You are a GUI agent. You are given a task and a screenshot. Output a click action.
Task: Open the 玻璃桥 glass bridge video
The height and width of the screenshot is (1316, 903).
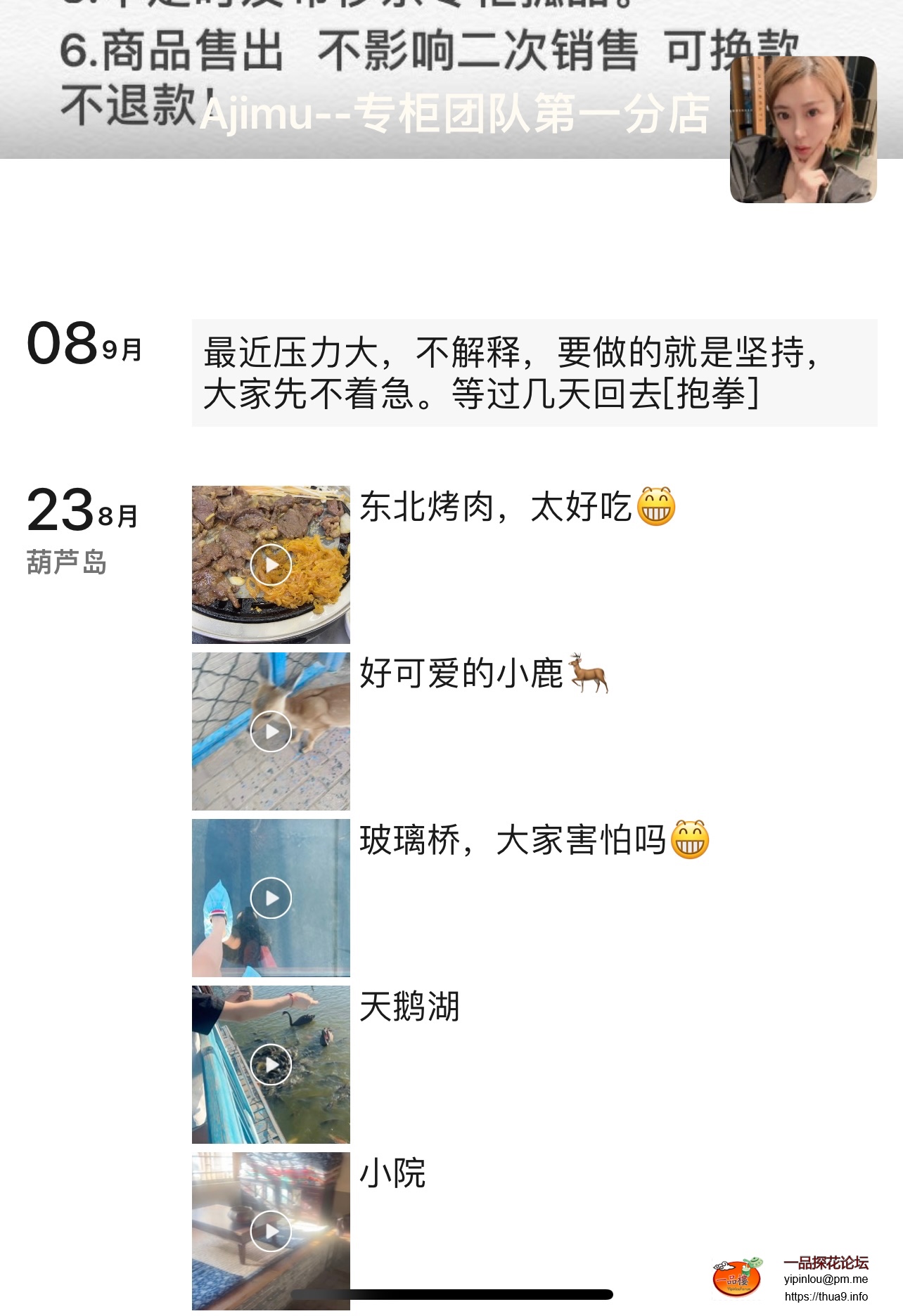pyautogui.click(x=271, y=898)
